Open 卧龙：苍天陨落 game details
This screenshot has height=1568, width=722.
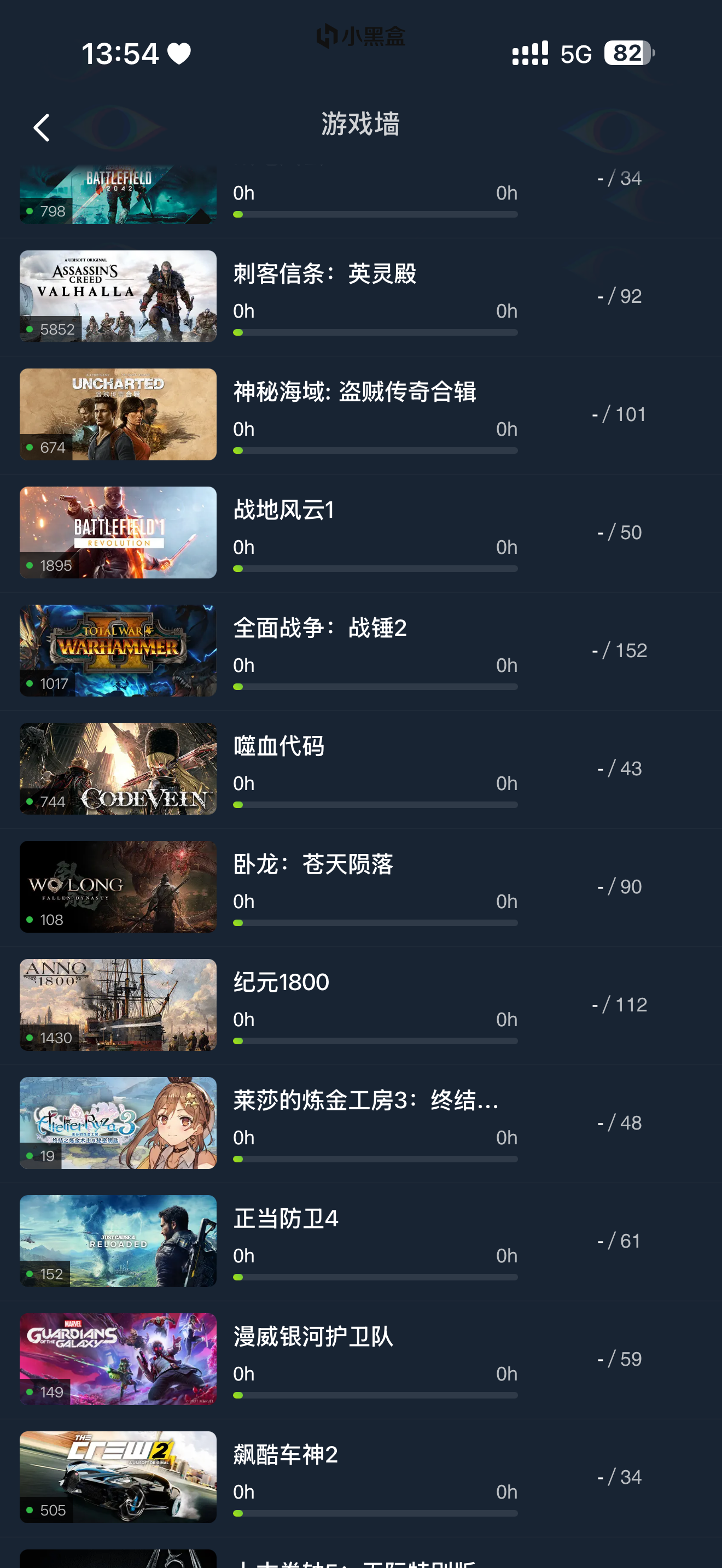[360, 887]
